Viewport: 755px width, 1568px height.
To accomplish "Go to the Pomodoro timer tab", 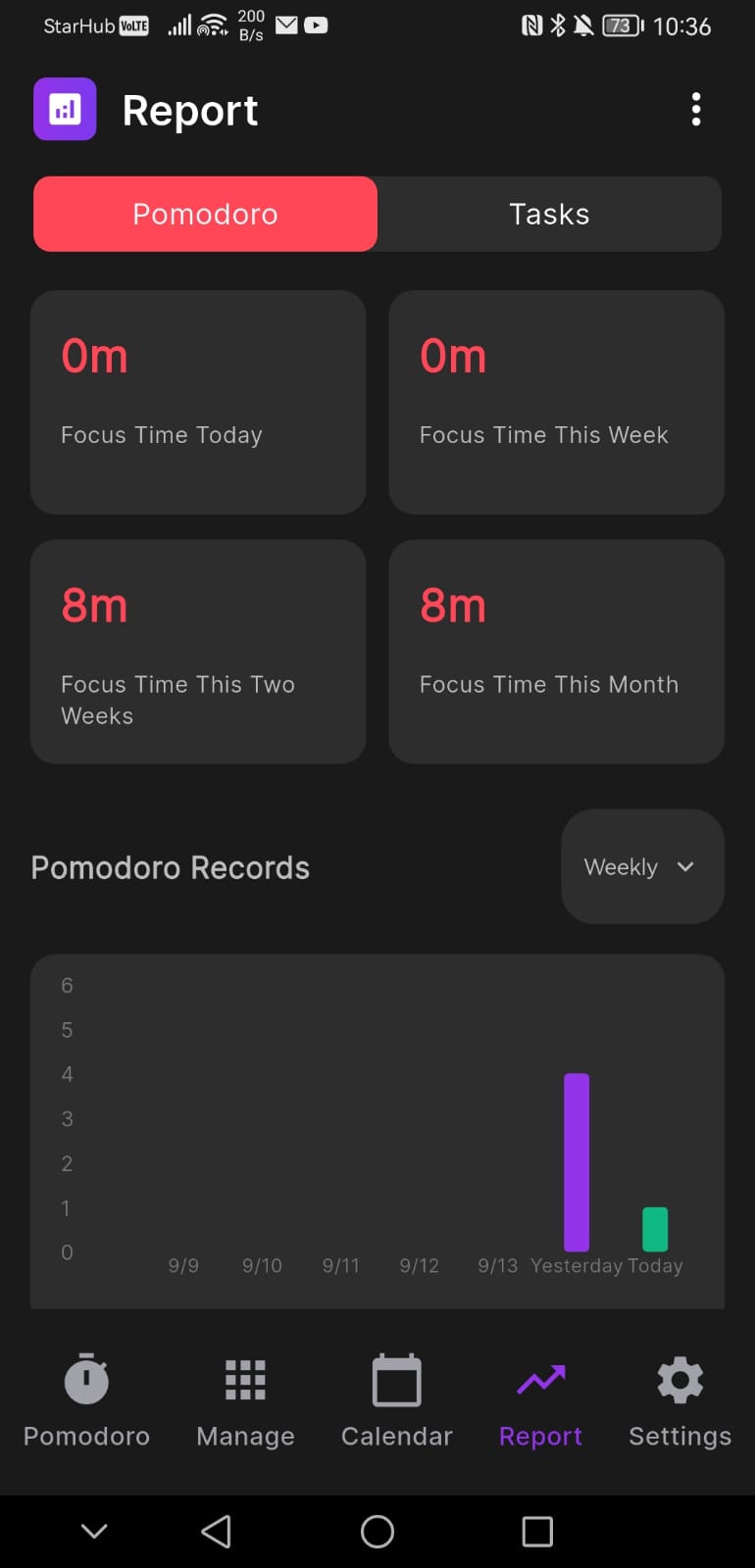I will [86, 1400].
